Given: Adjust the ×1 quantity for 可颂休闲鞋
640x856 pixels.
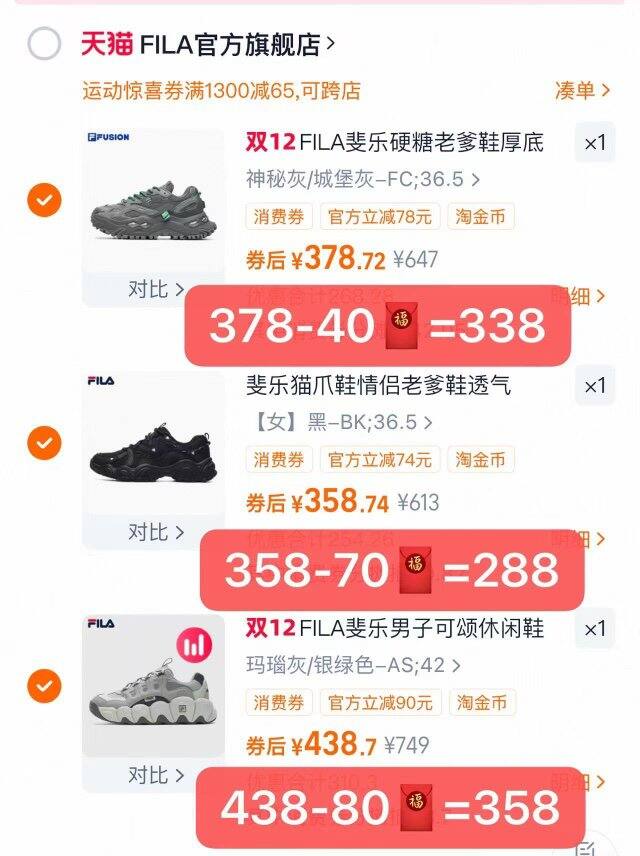Looking at the screenshot, I should tap(594, 629).
